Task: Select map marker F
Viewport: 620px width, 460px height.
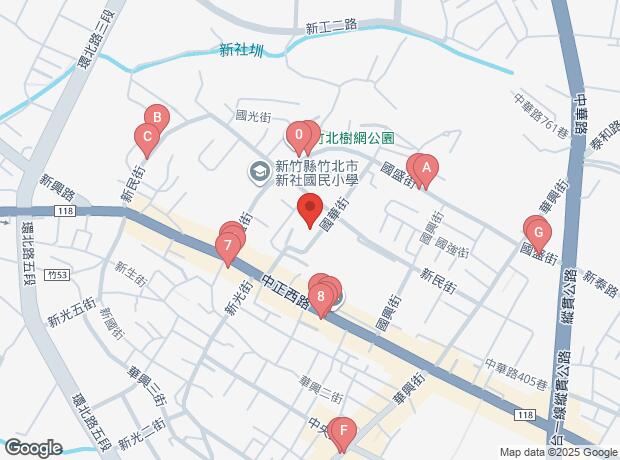Action: pos(344,433)
